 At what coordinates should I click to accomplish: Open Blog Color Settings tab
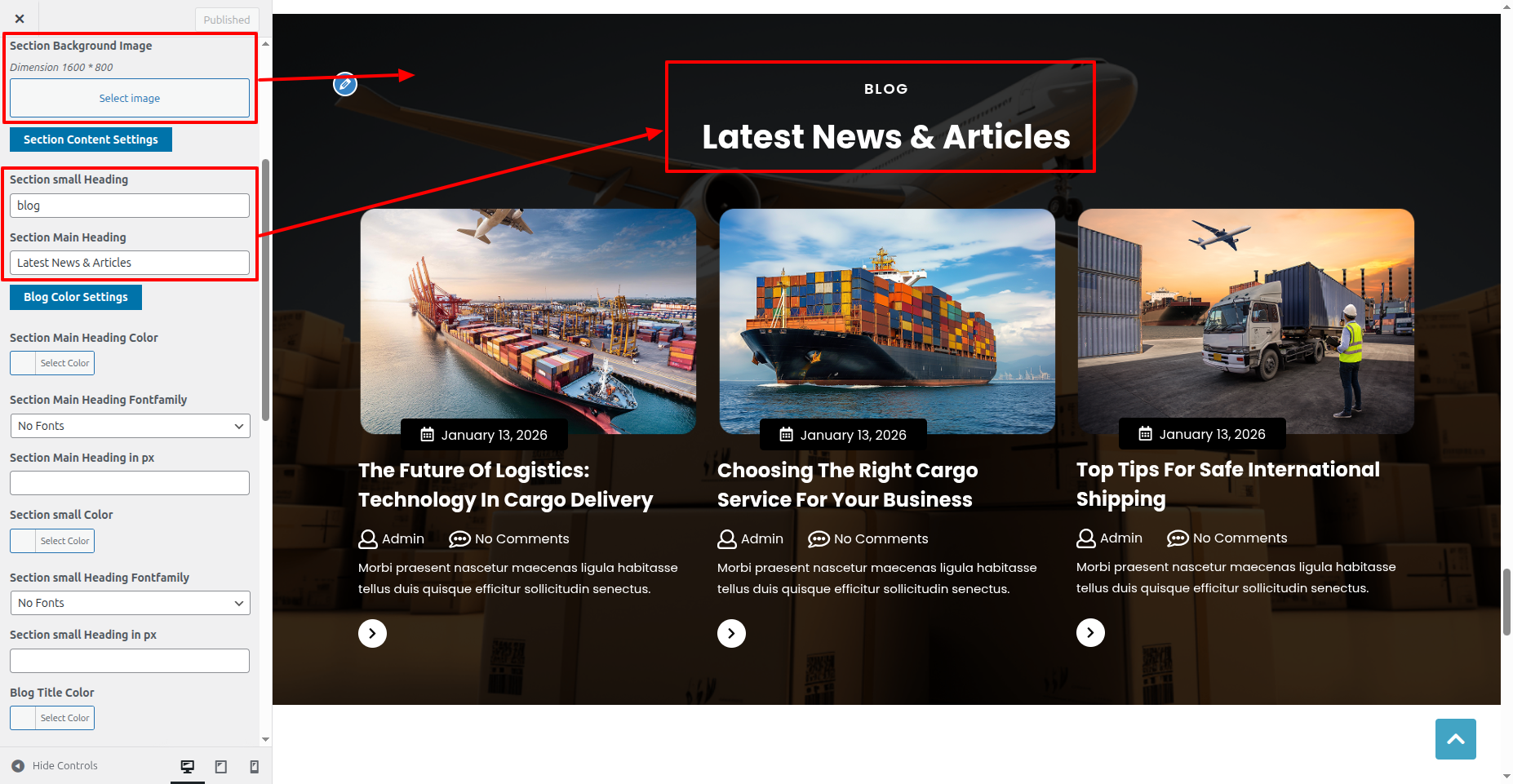(x=76, y=297)
